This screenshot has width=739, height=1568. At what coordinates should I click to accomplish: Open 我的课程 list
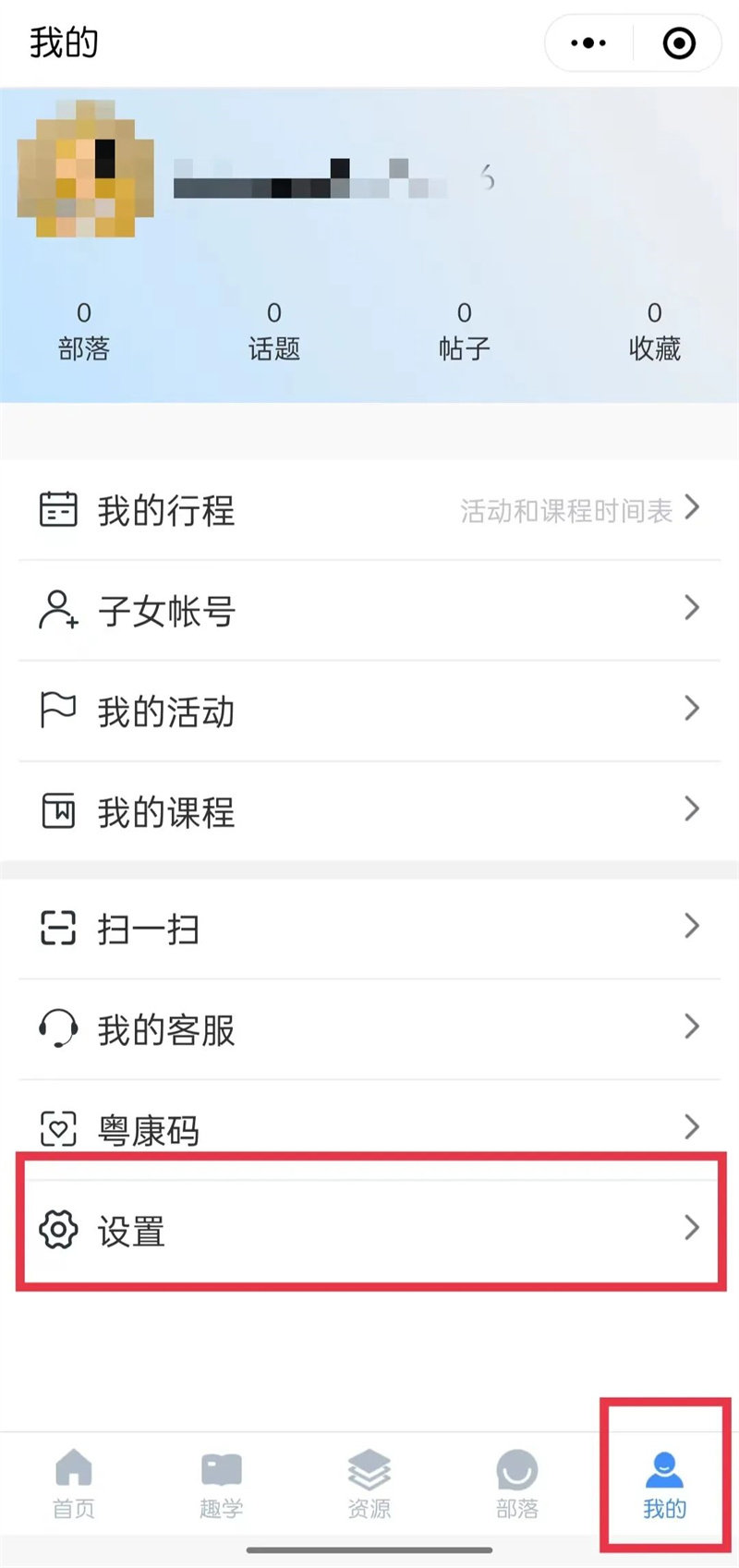(x=369, y=812)
